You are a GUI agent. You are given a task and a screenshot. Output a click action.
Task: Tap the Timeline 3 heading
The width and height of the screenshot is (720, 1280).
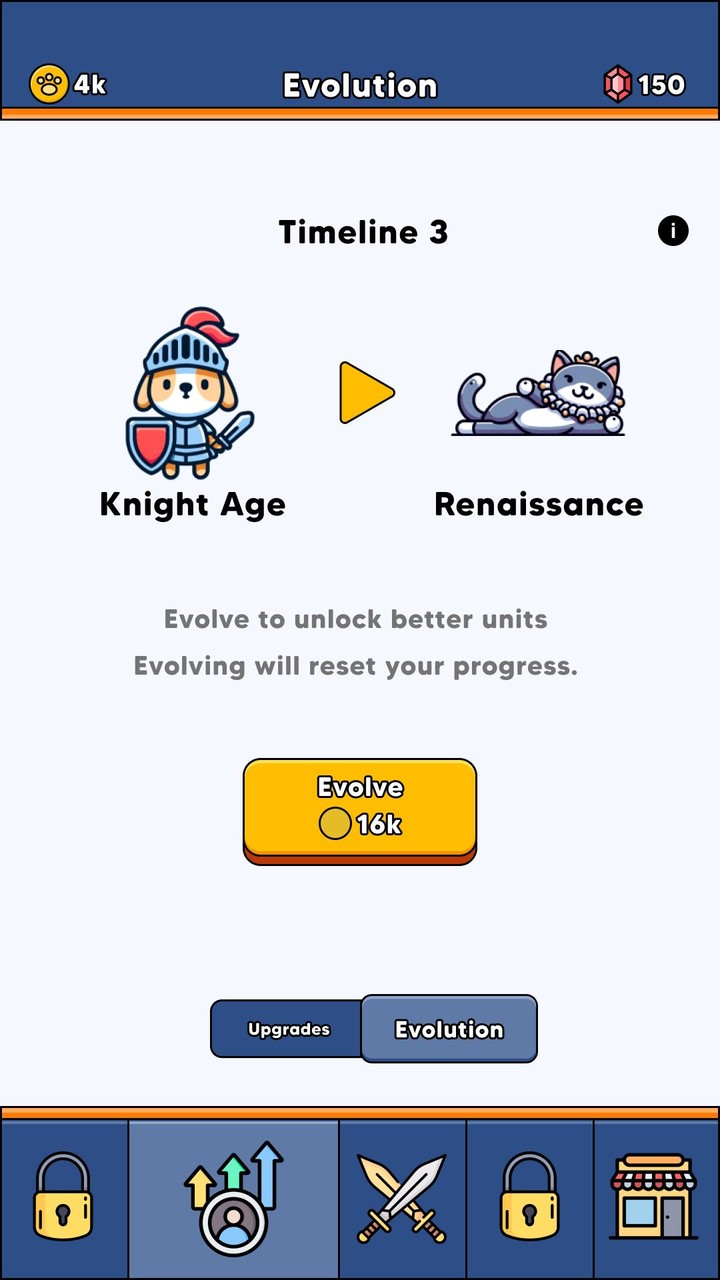[361, 231]
